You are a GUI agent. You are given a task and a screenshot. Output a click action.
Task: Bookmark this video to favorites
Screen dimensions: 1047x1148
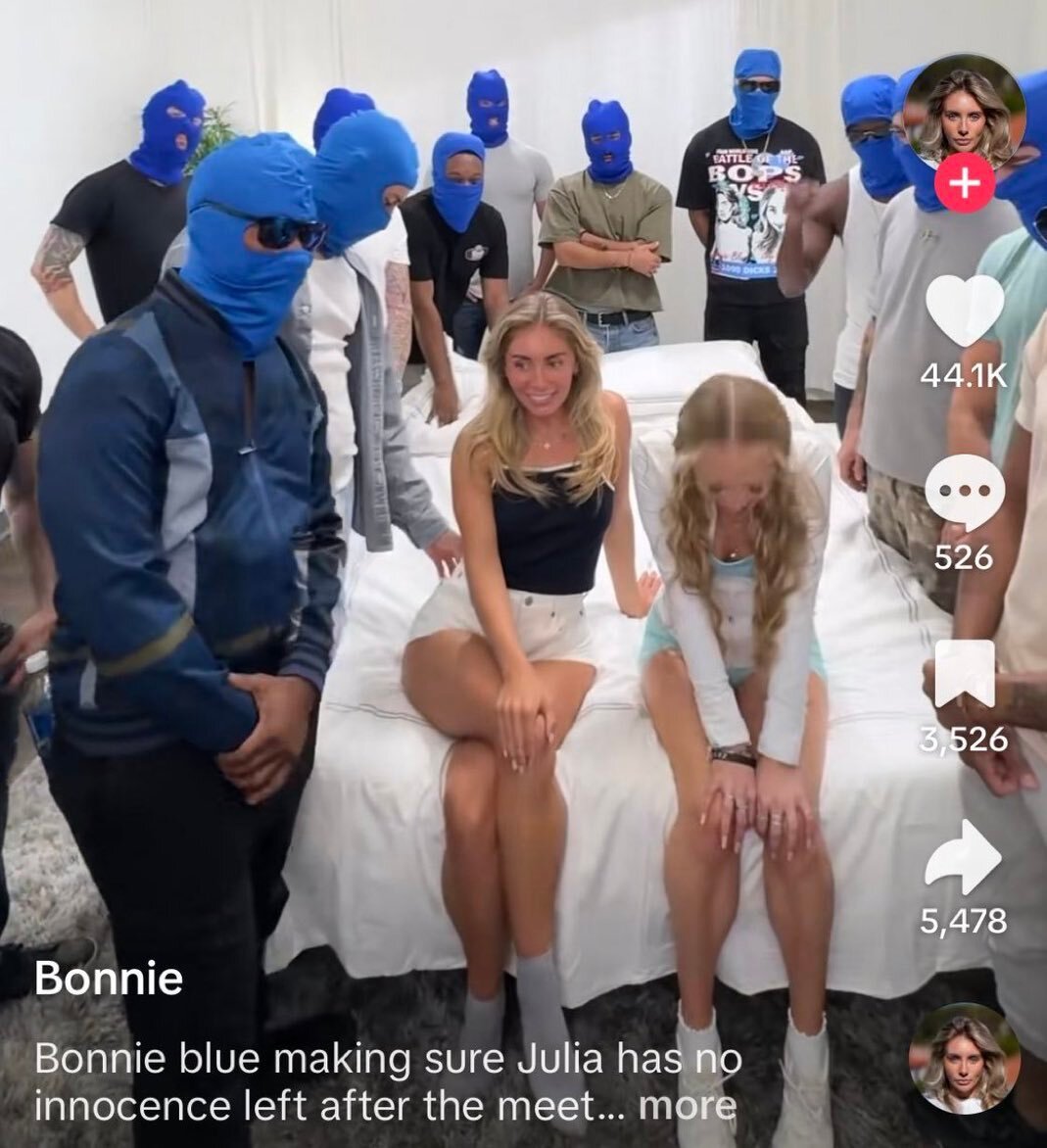(965, 676)
